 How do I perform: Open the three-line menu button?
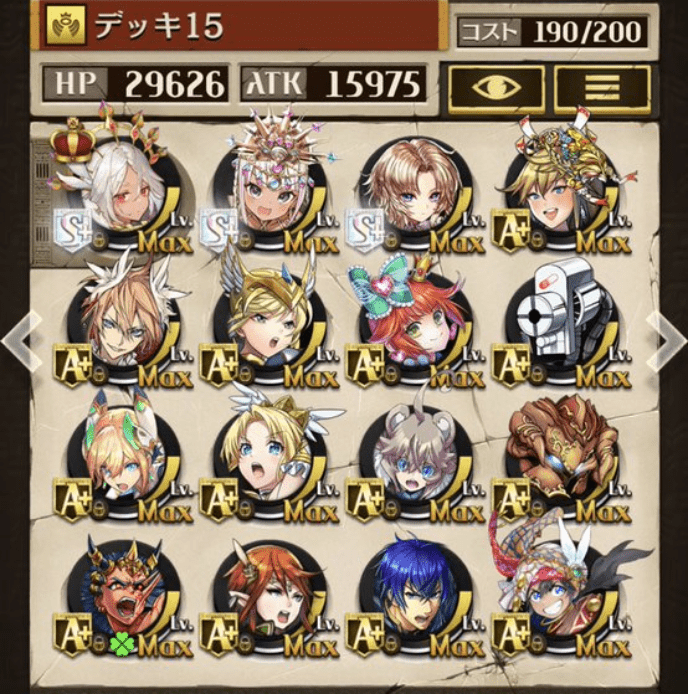point(602,89)
